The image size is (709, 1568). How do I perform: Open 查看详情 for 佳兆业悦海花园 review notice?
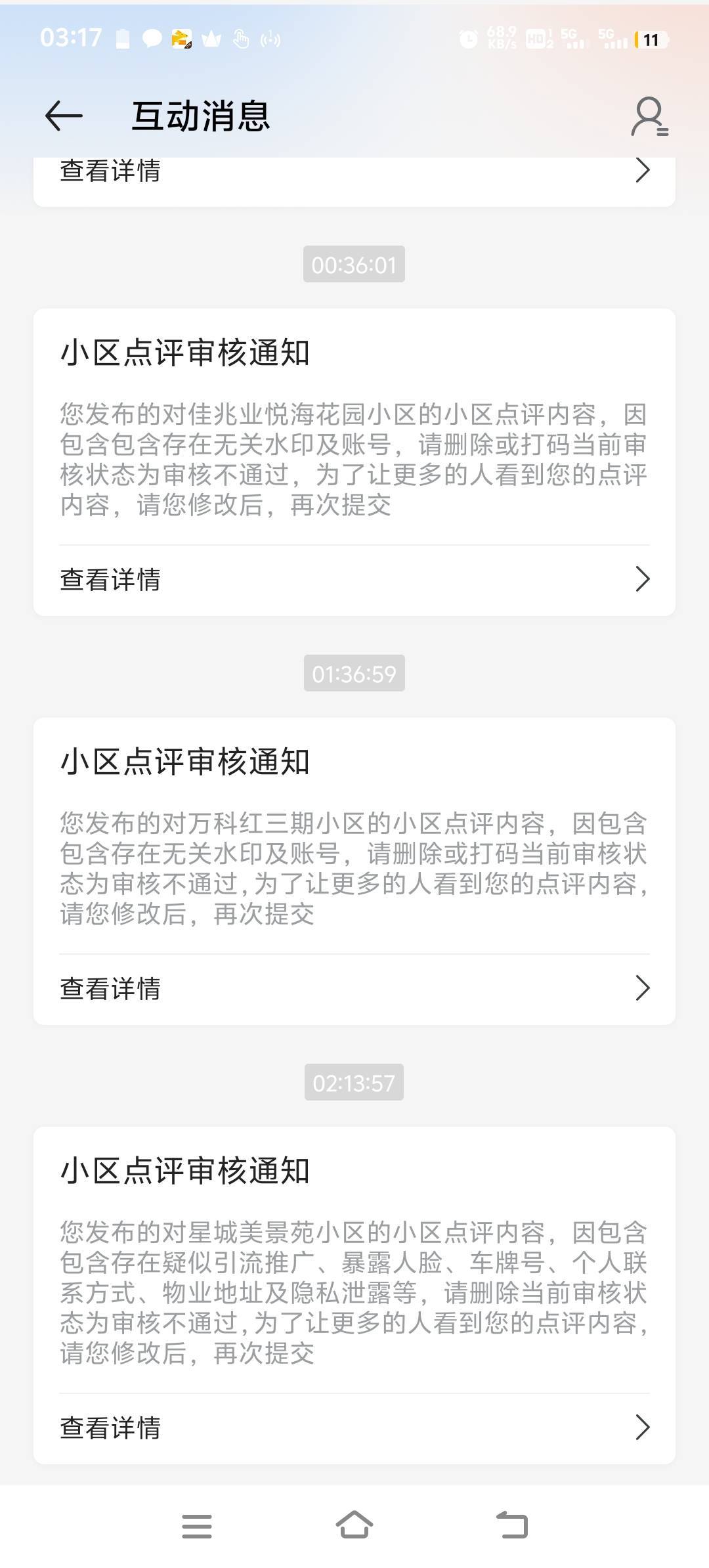pos(354,580)
